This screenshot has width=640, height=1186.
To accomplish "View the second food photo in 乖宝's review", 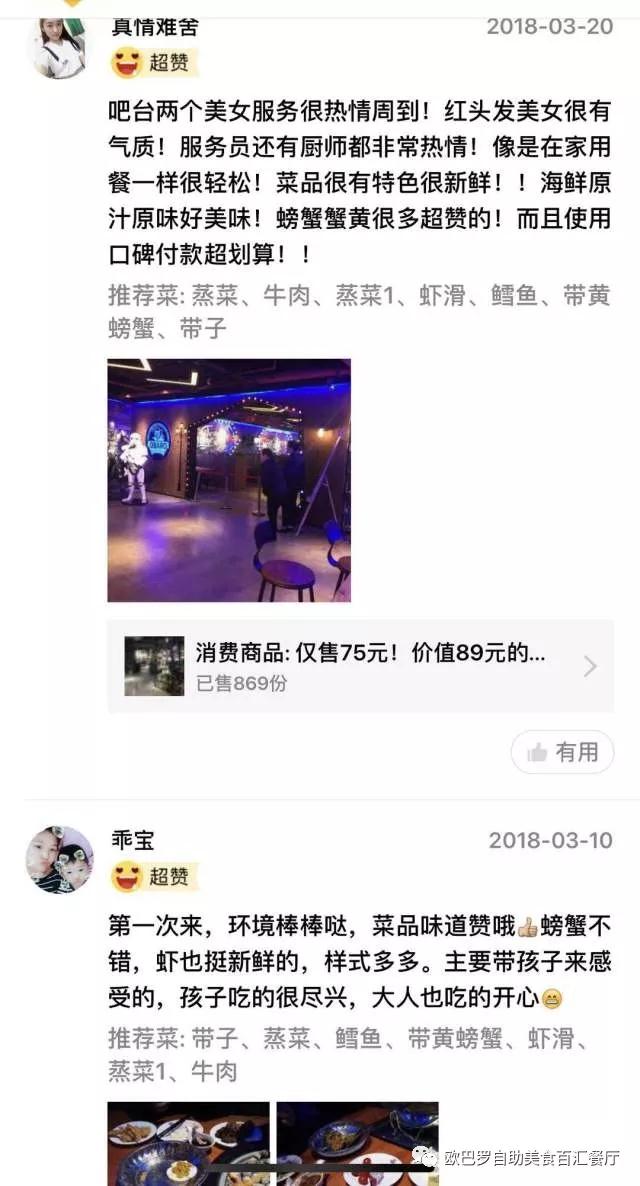I will [357, 1143].
